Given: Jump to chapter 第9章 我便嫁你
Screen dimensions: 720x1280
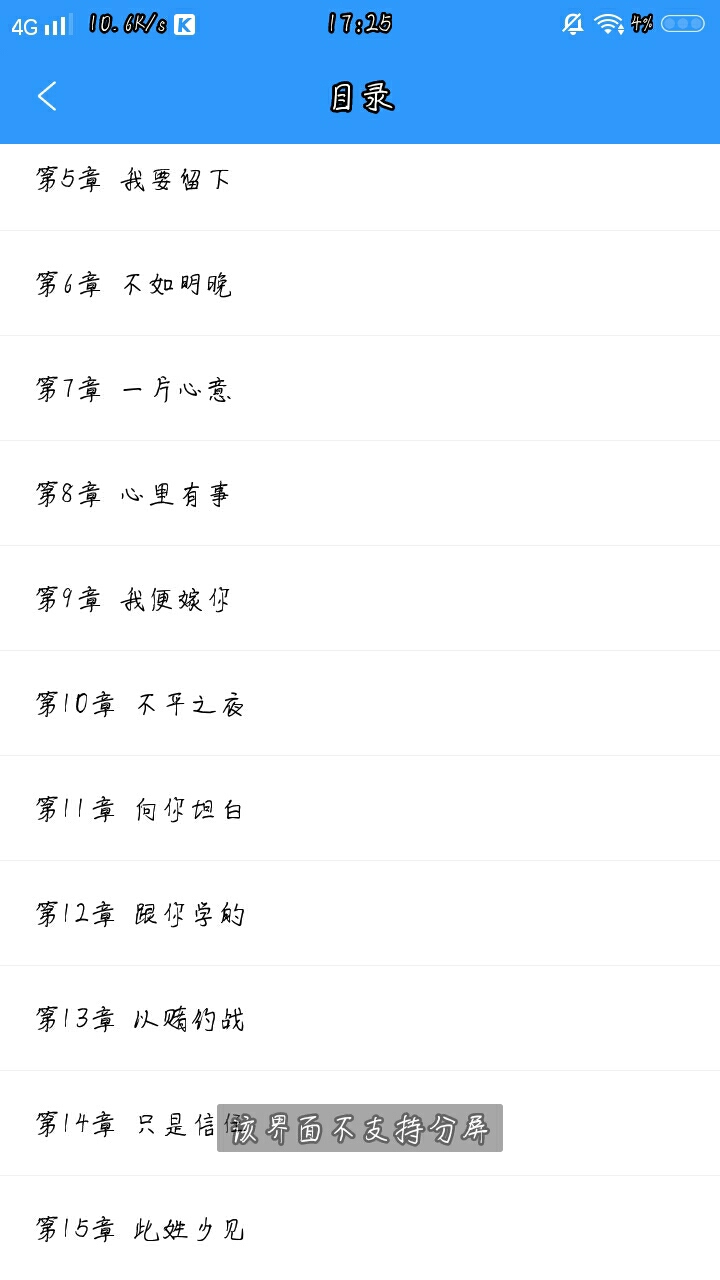Looking at the screenshot, I should click(360, 599).
